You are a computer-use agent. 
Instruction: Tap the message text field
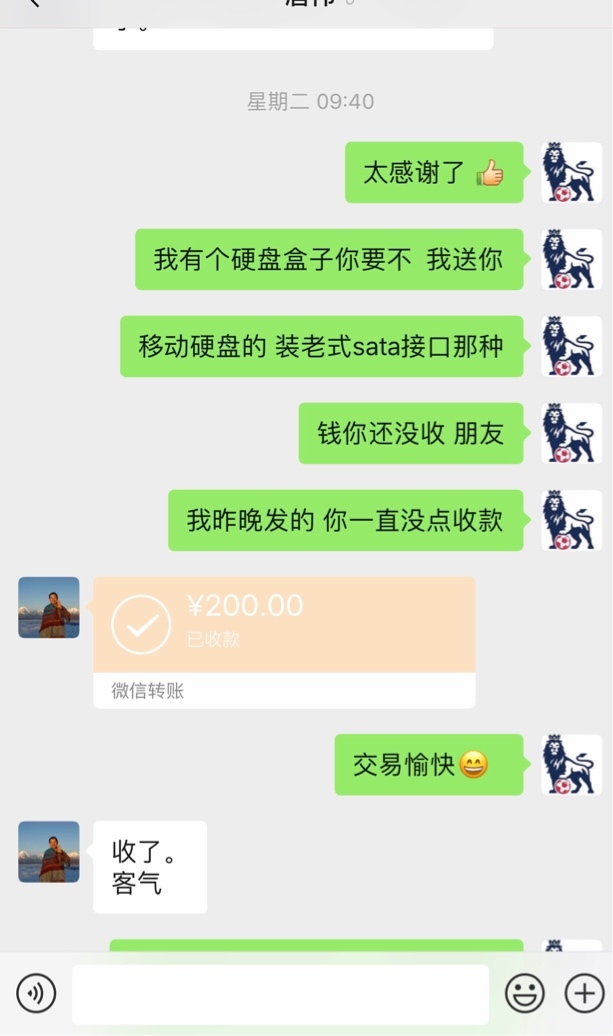coord(281,994)
